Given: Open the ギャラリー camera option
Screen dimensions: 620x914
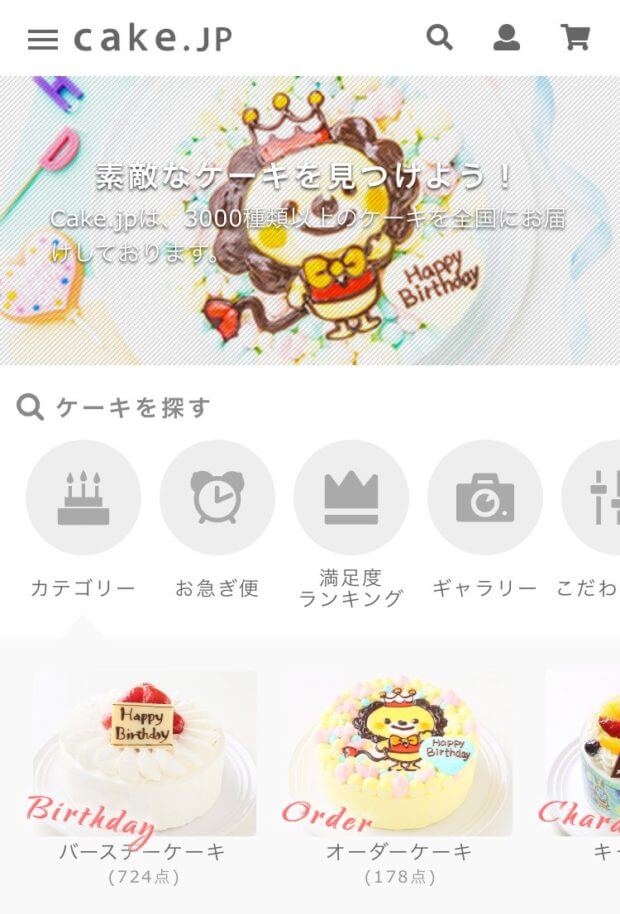Looking at the screenshot, I should pyautogui.click(x=485, y=498).
